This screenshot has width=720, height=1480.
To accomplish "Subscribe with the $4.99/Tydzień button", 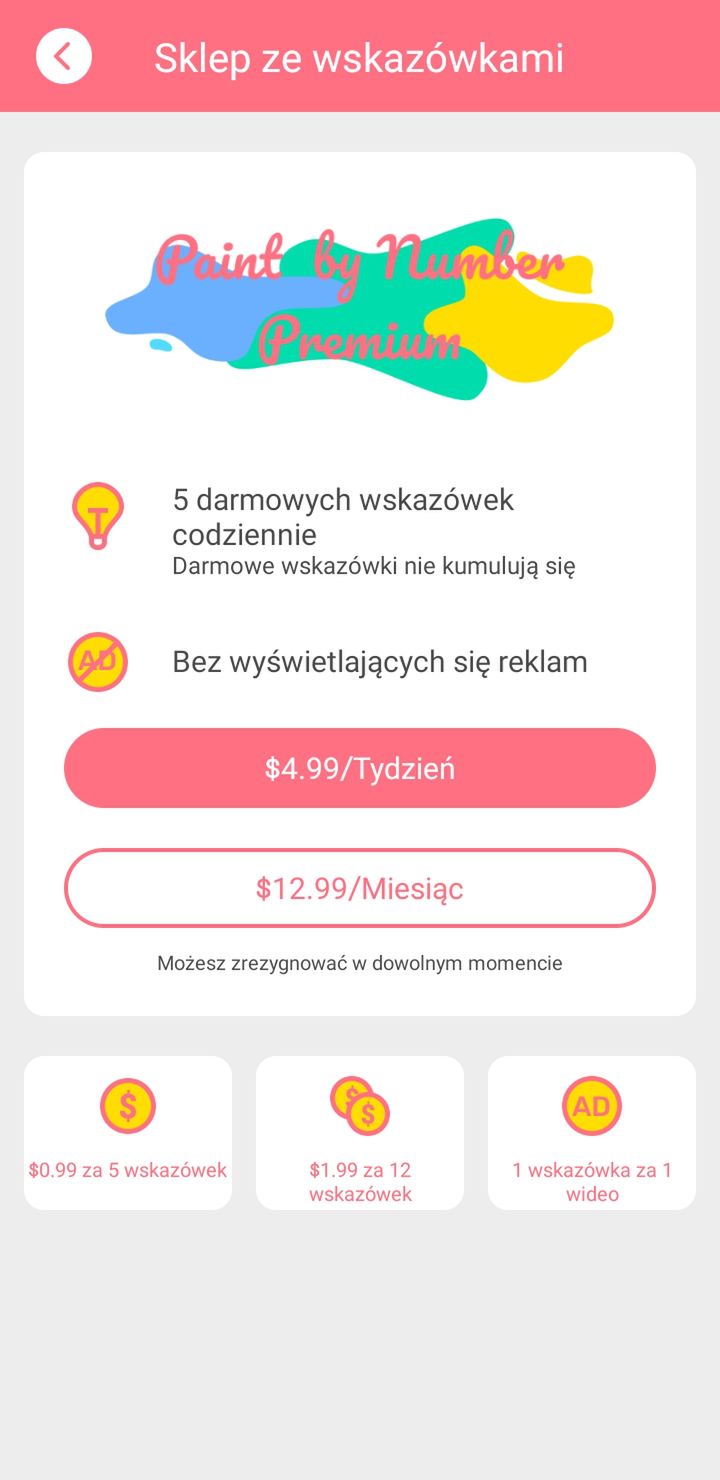I will click(x=360, y=768).
